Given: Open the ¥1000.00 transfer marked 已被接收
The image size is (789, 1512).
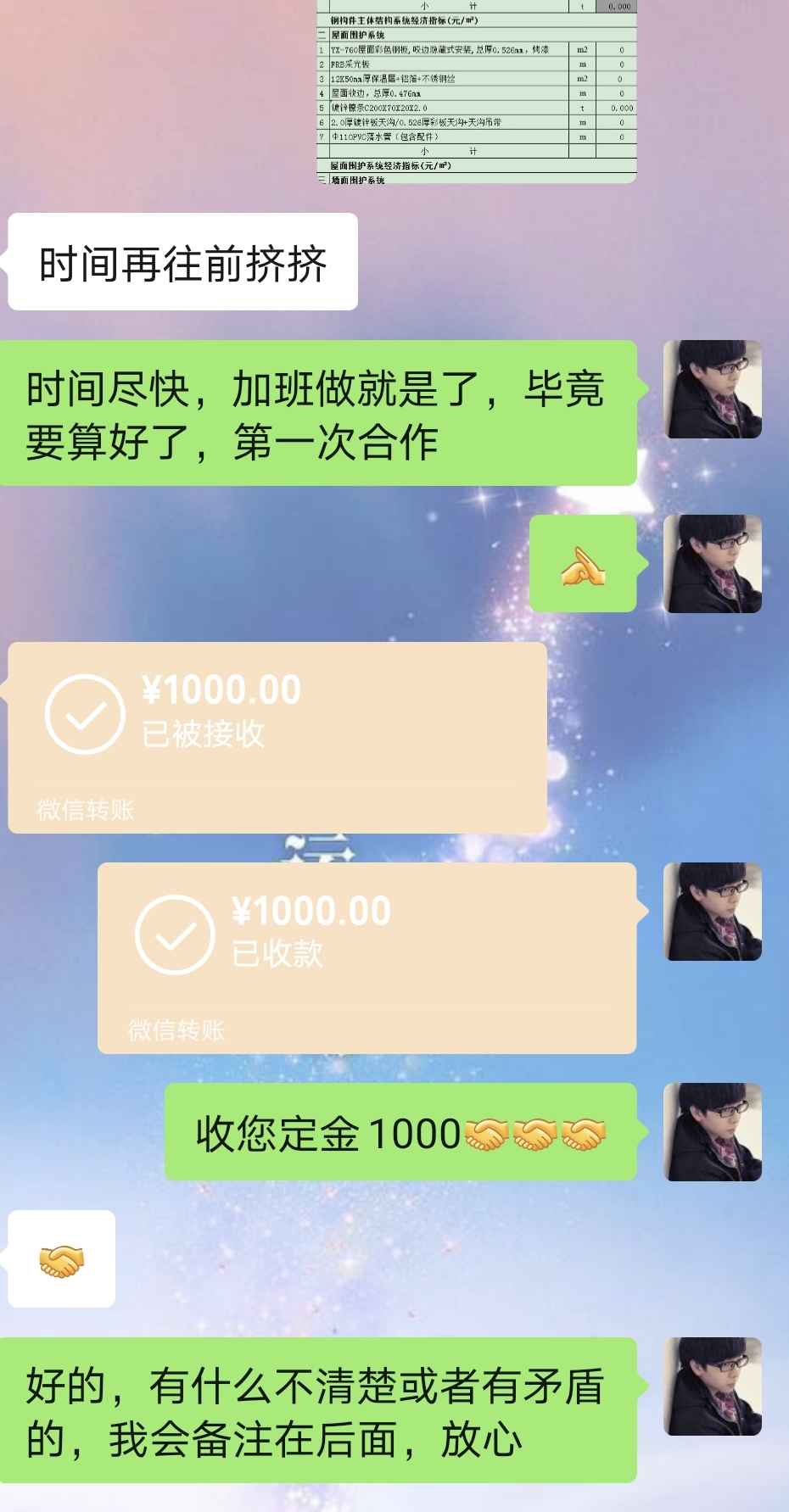Looking at the screenshot, I should point(277,738).
